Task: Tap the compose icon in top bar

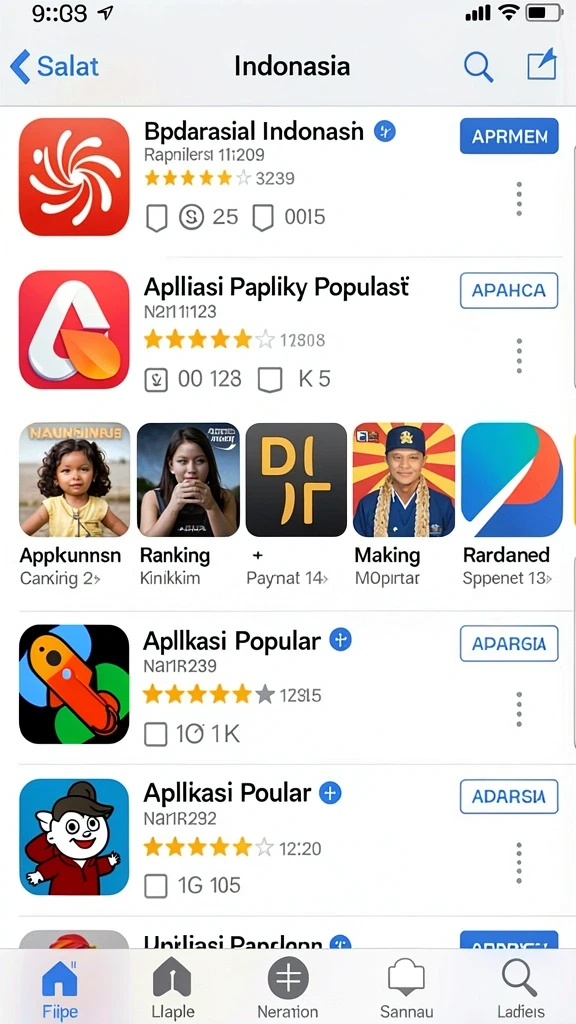Action: tap(542, 65)
